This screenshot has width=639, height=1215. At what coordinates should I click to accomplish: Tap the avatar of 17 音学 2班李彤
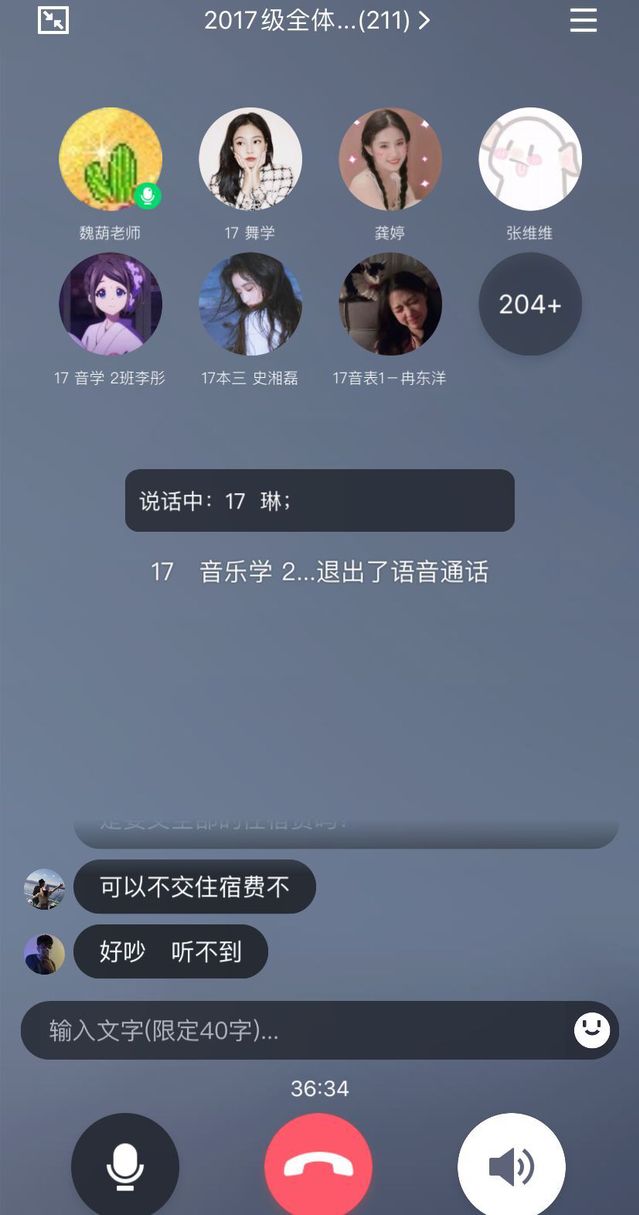[x=110, y=304]
